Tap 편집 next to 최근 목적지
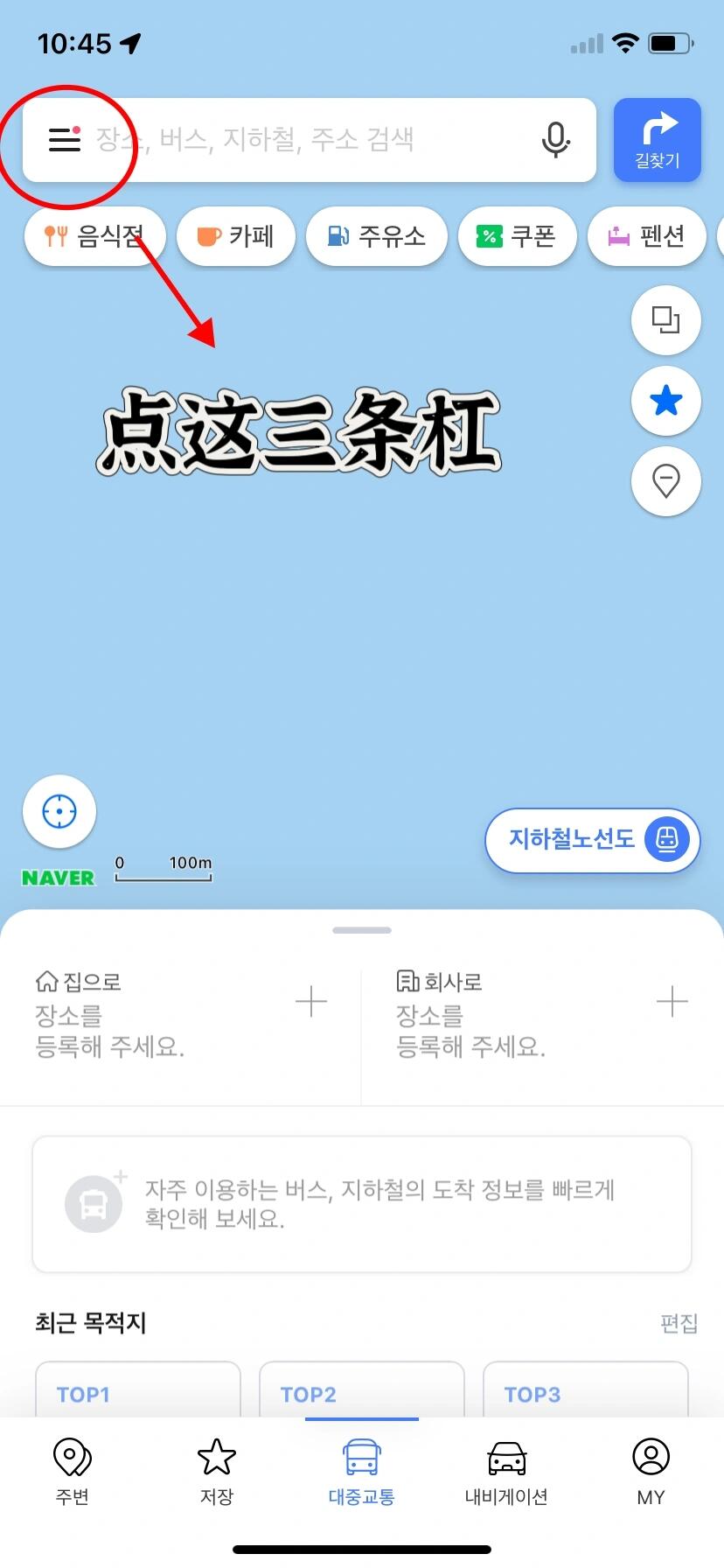This screenshot has width=724, height=1568. pyautogui.click(x=679, y=1323)
